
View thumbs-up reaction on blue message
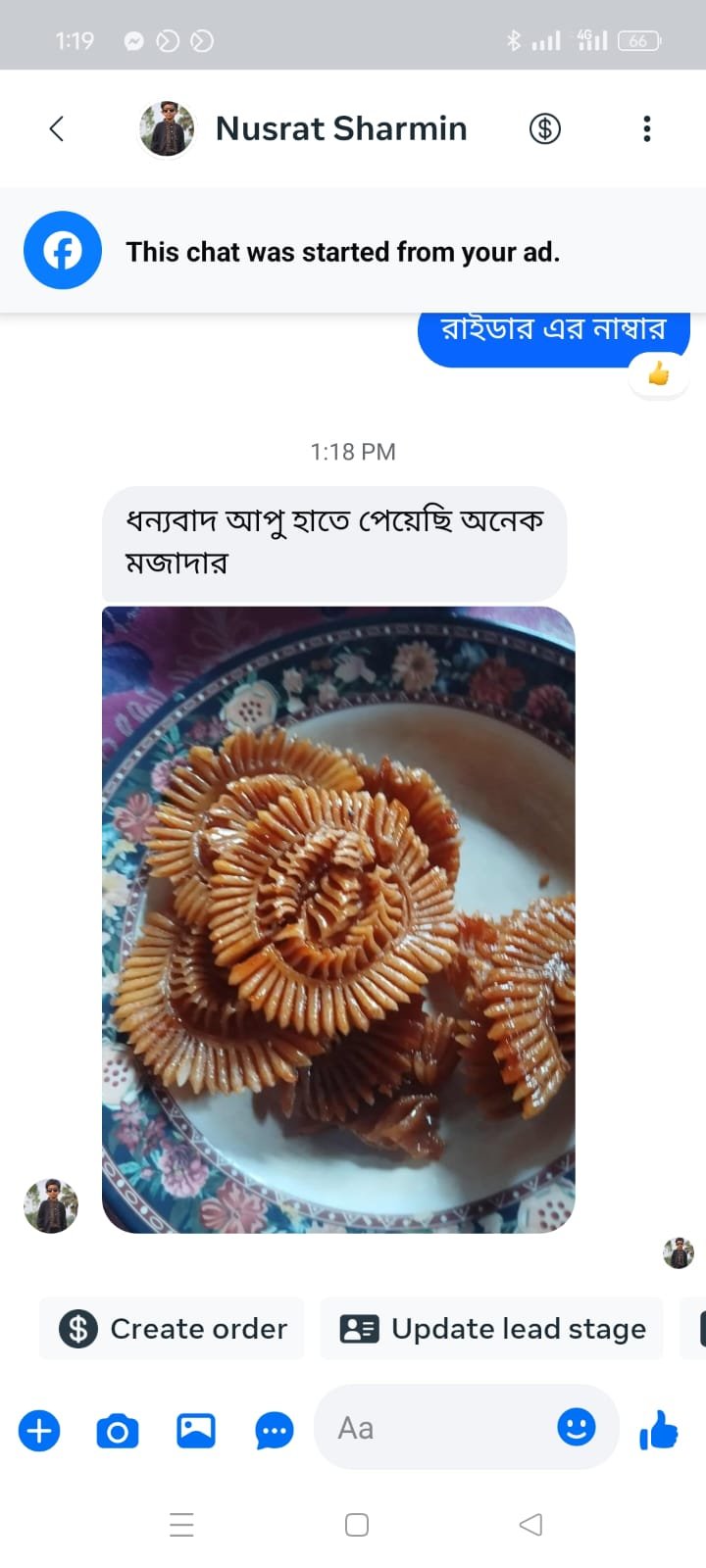(658, 373)
